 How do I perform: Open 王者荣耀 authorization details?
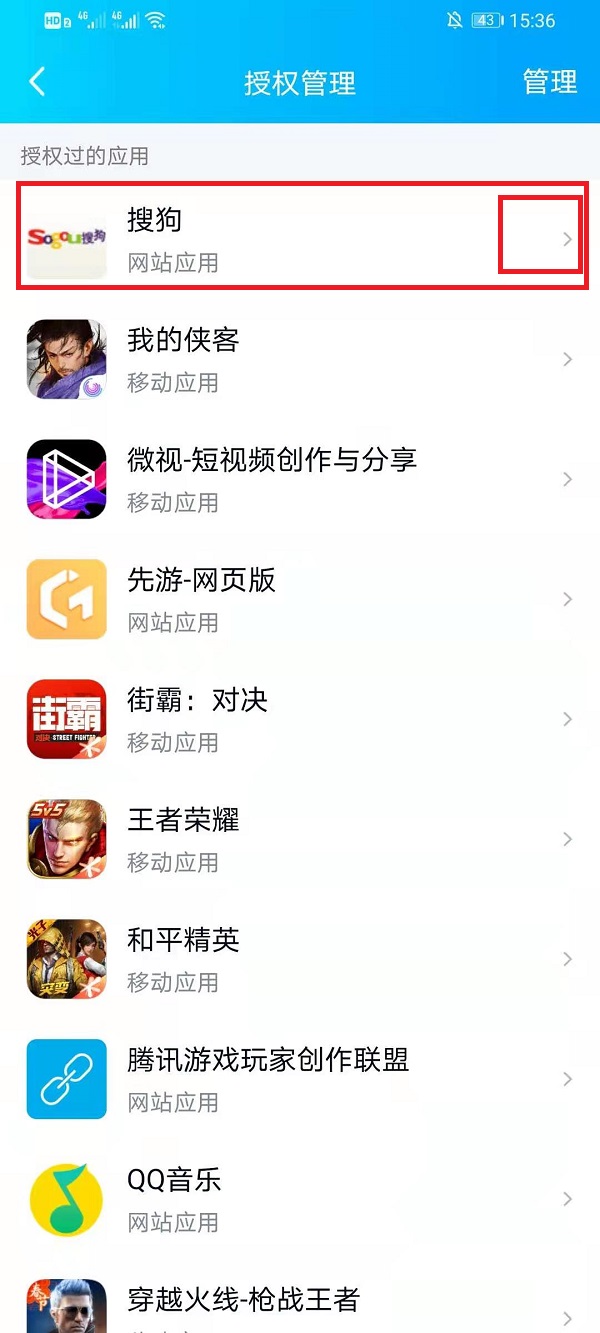coord(300,839)
